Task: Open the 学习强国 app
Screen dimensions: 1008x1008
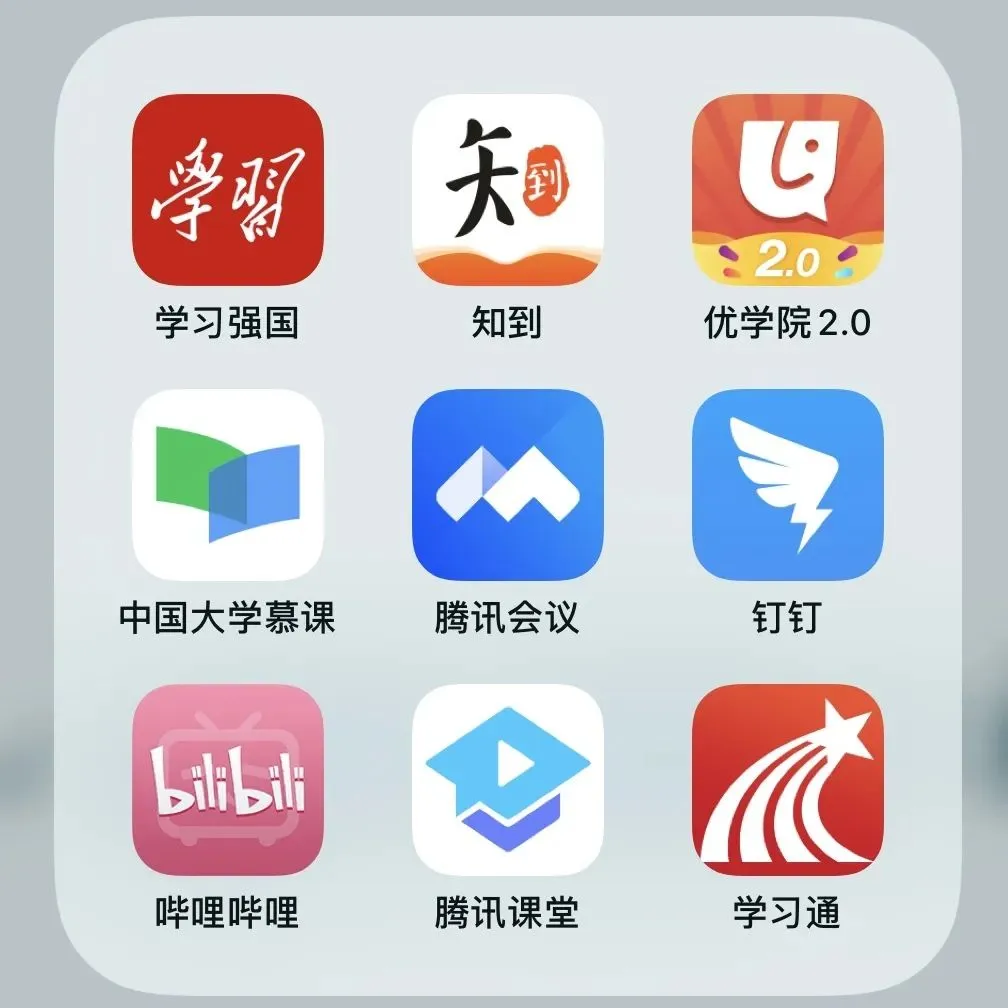Action: pos(228,190)
